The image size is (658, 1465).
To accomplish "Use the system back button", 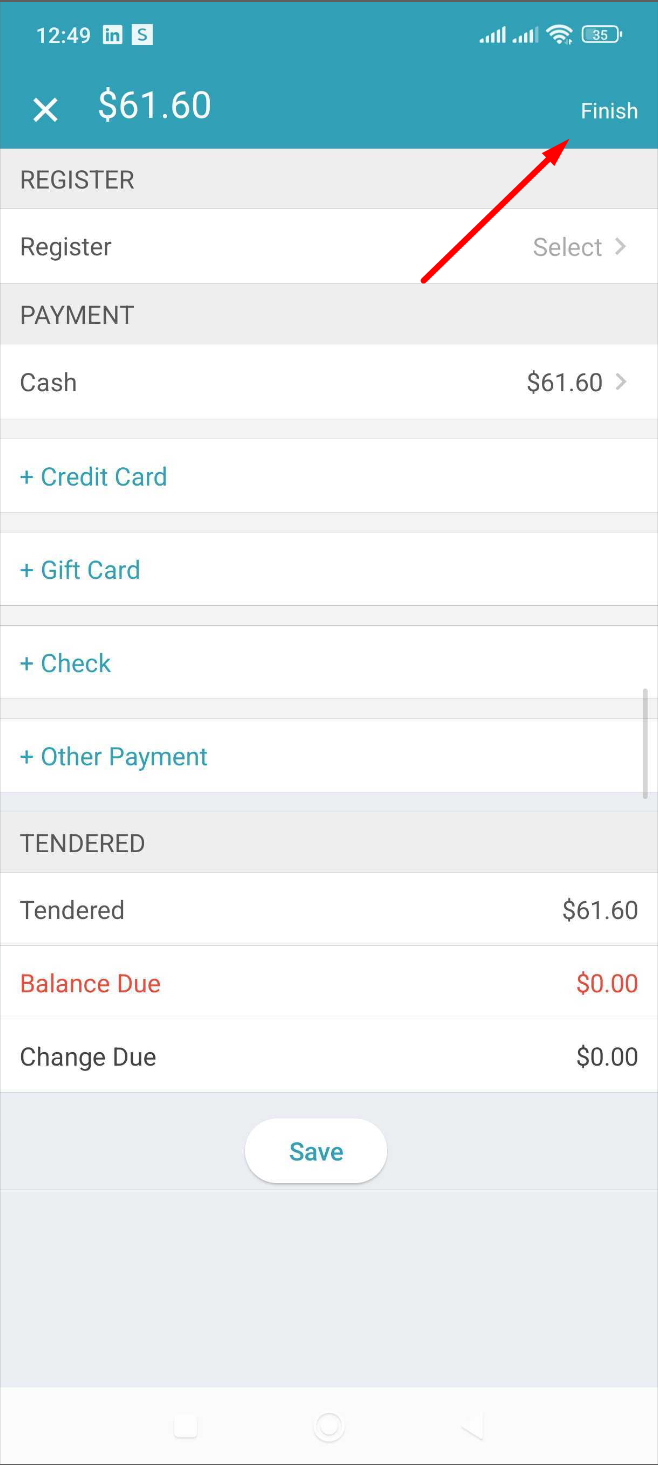I will (472, 1426).
